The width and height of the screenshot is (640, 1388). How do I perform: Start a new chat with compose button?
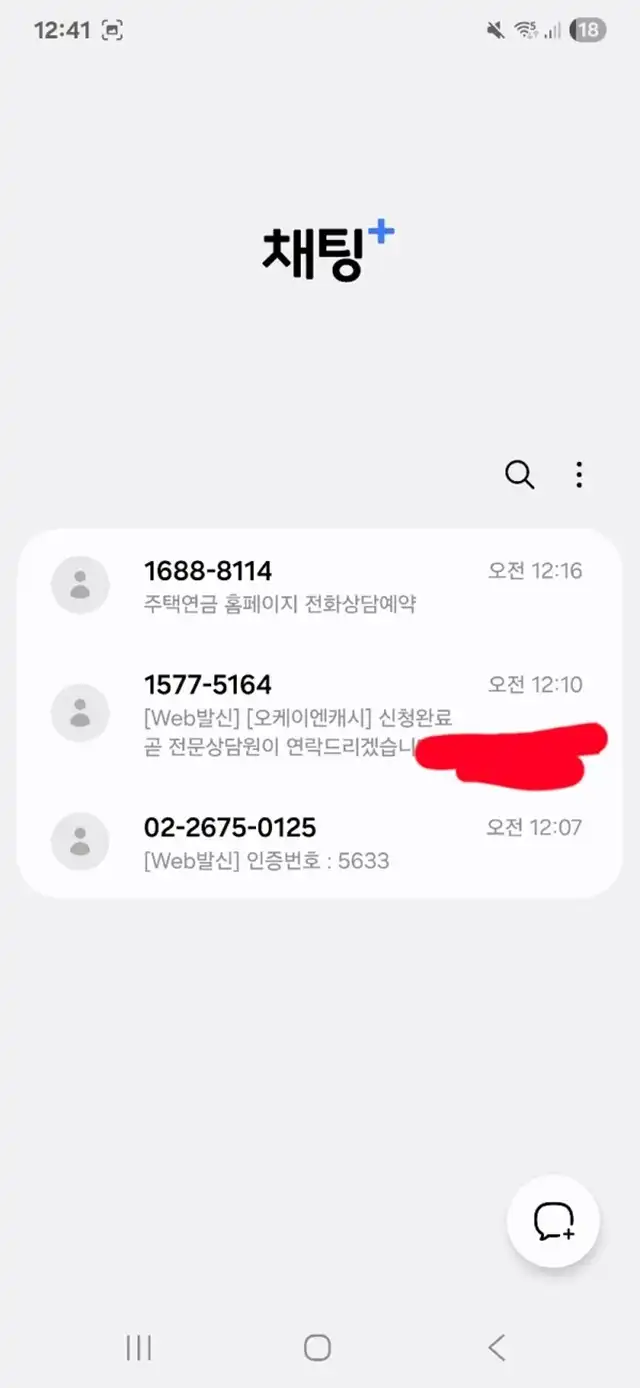(x=553, y=1221)
